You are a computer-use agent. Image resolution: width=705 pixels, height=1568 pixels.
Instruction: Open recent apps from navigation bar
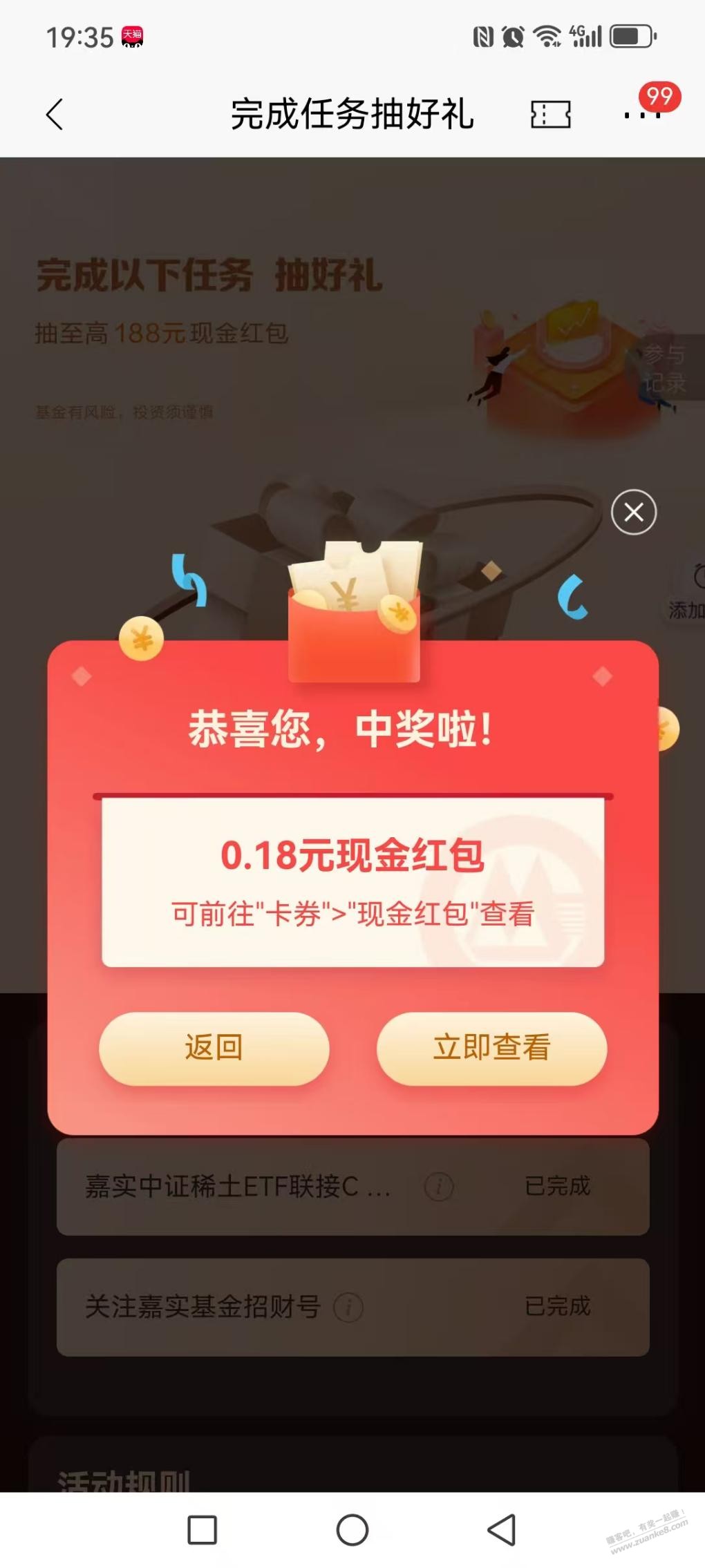[x=203, y=1530]
